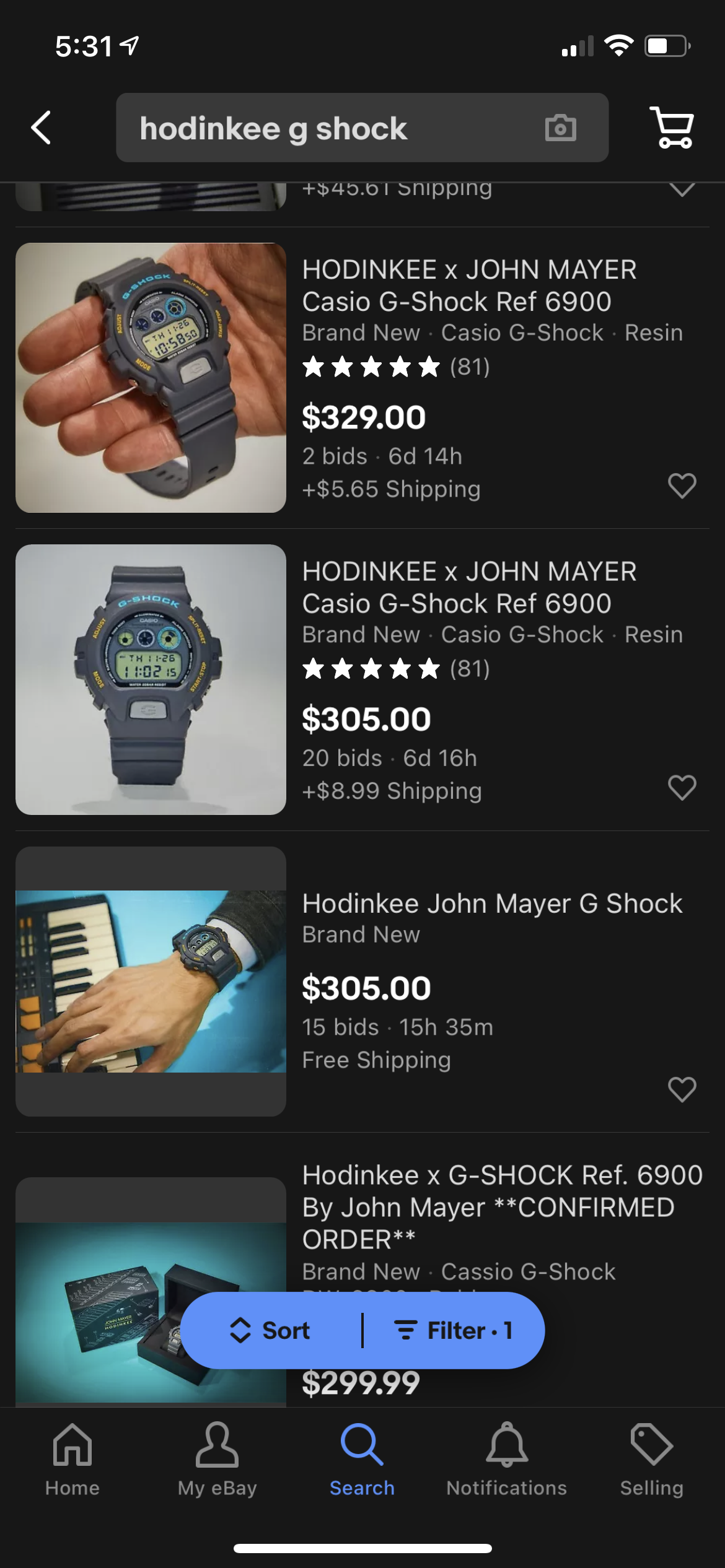Open the listing with 20 bids
The width and height of the screenshot is (725, 1568).
(x=468, y=587)
